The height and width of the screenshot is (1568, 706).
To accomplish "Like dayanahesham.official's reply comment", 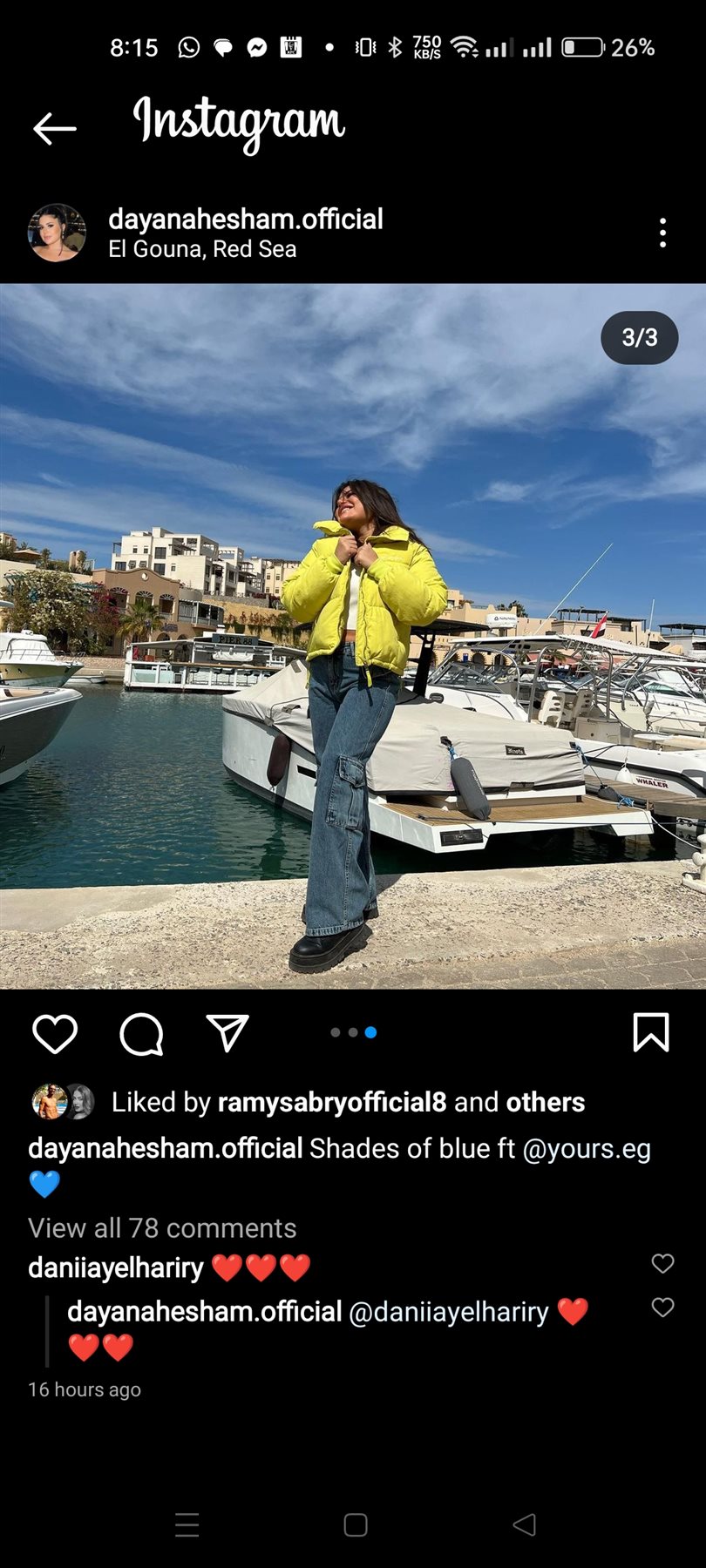I will pos(662,1307).
